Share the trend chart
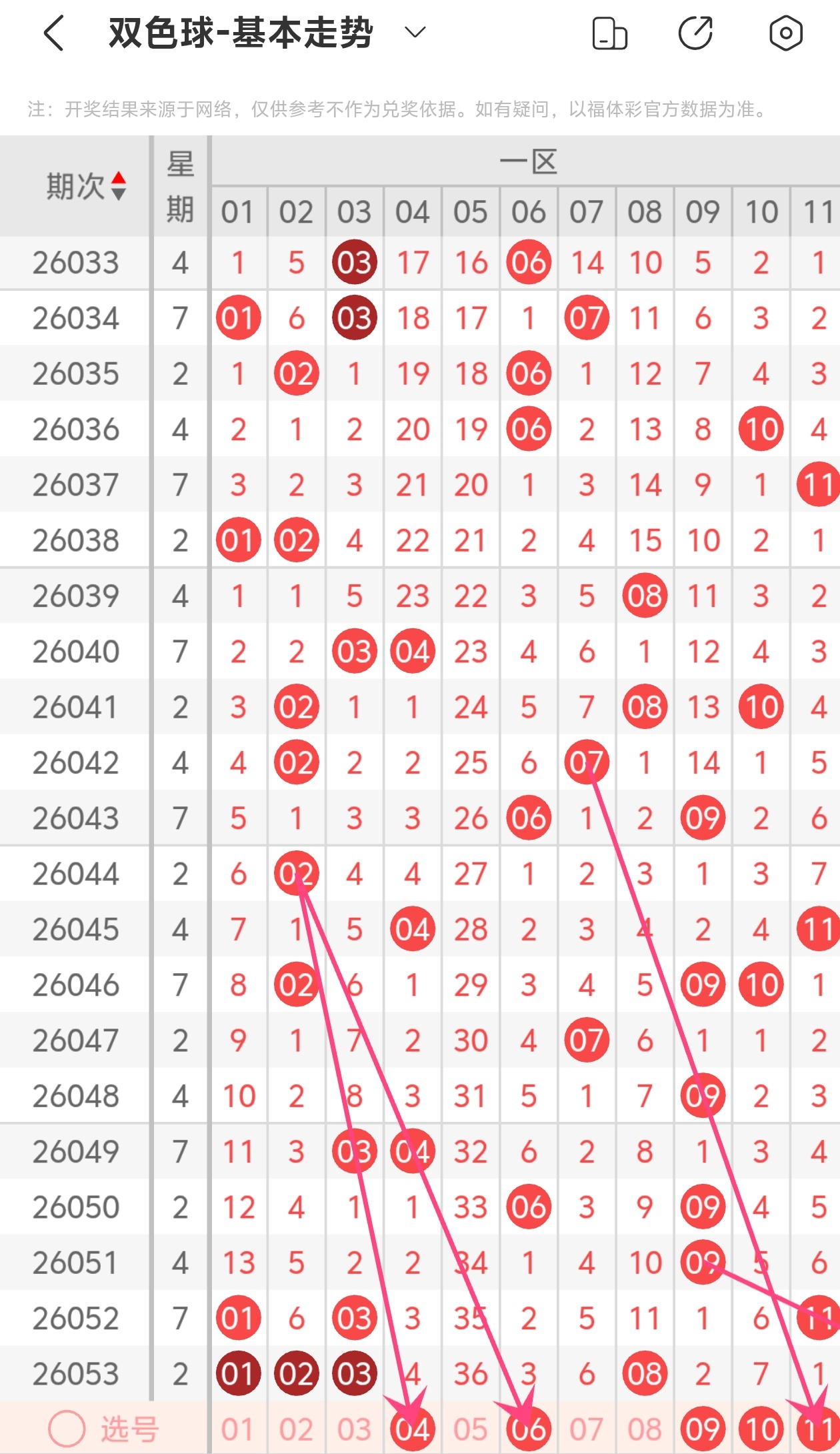 coord(696,33)
